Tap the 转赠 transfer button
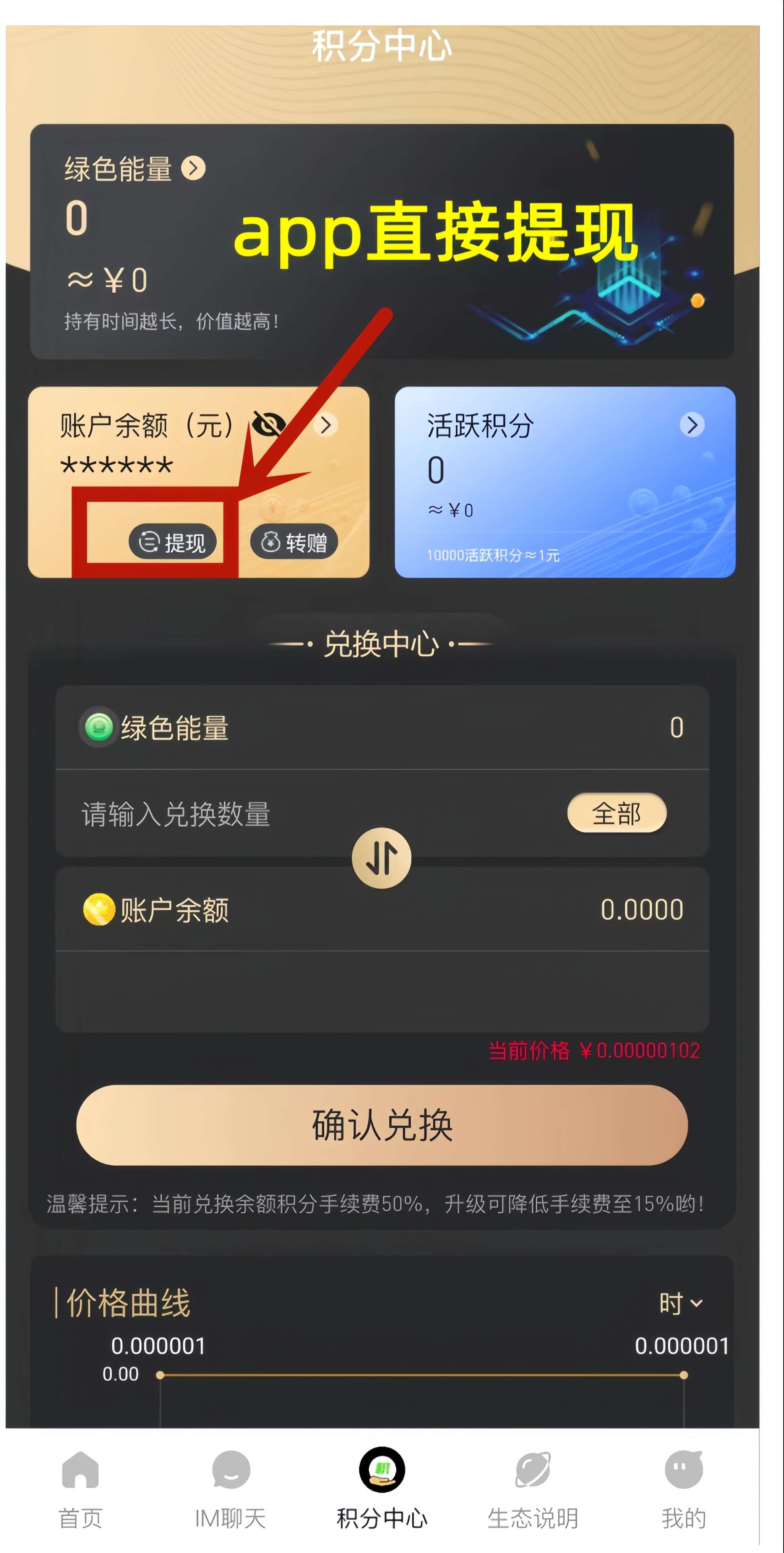784x1553 pixels. [293, 542]
